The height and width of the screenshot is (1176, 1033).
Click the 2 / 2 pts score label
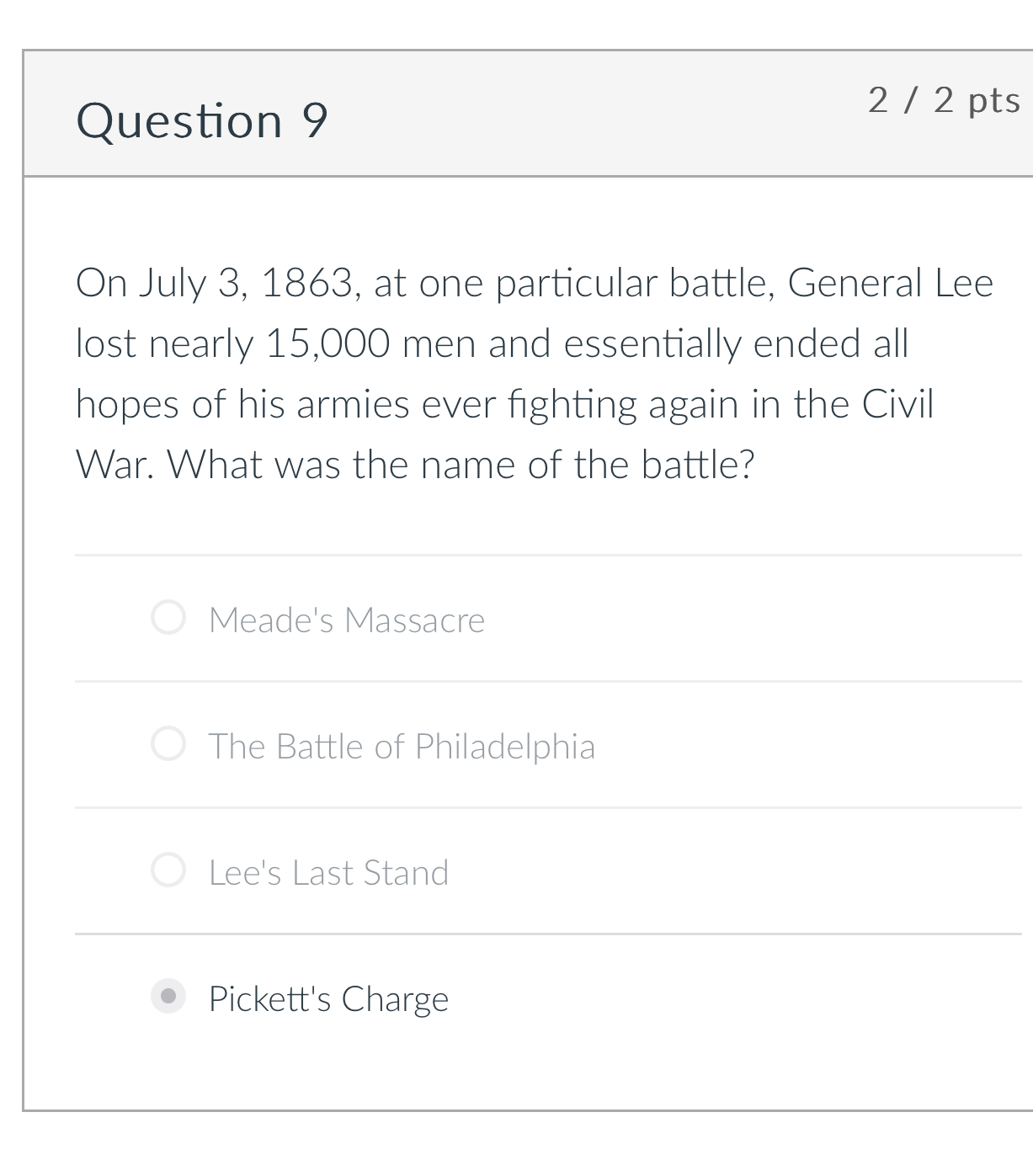[x=943, y=101]
